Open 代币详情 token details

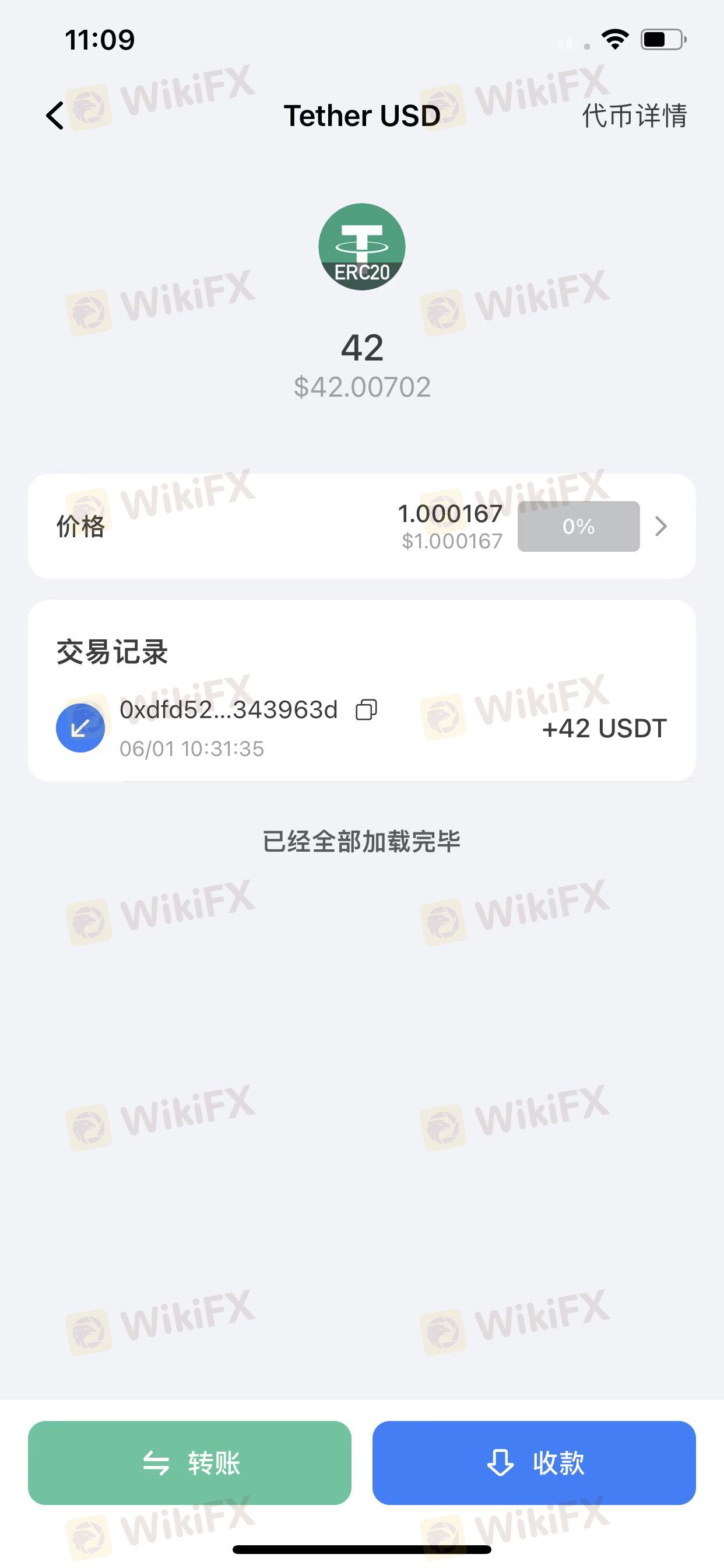tap(635, 116)
